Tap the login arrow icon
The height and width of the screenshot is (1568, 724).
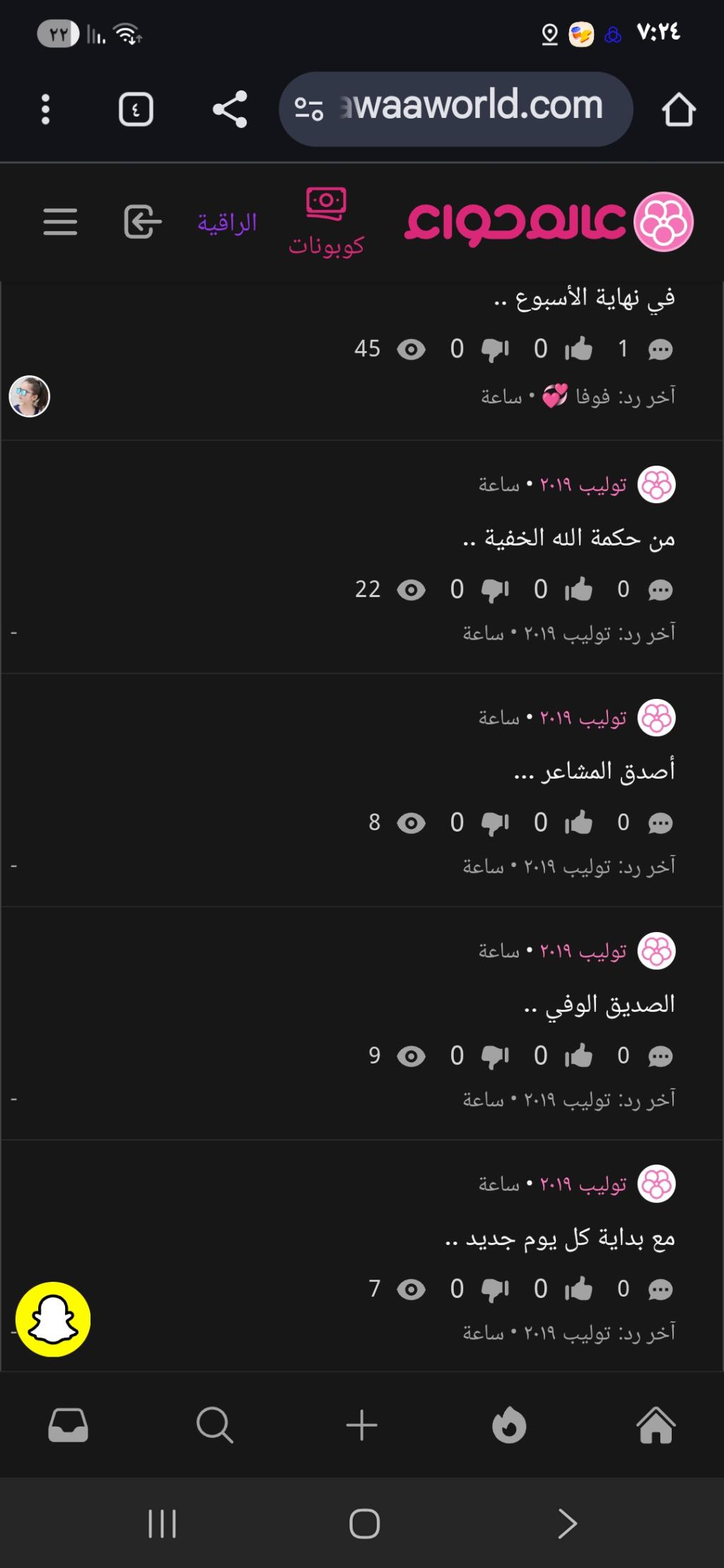coord(142,222)
